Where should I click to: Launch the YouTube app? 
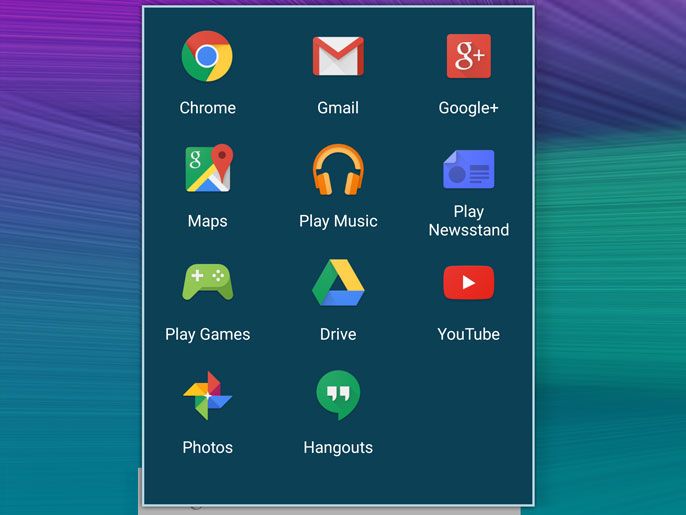tap(468, 283)
